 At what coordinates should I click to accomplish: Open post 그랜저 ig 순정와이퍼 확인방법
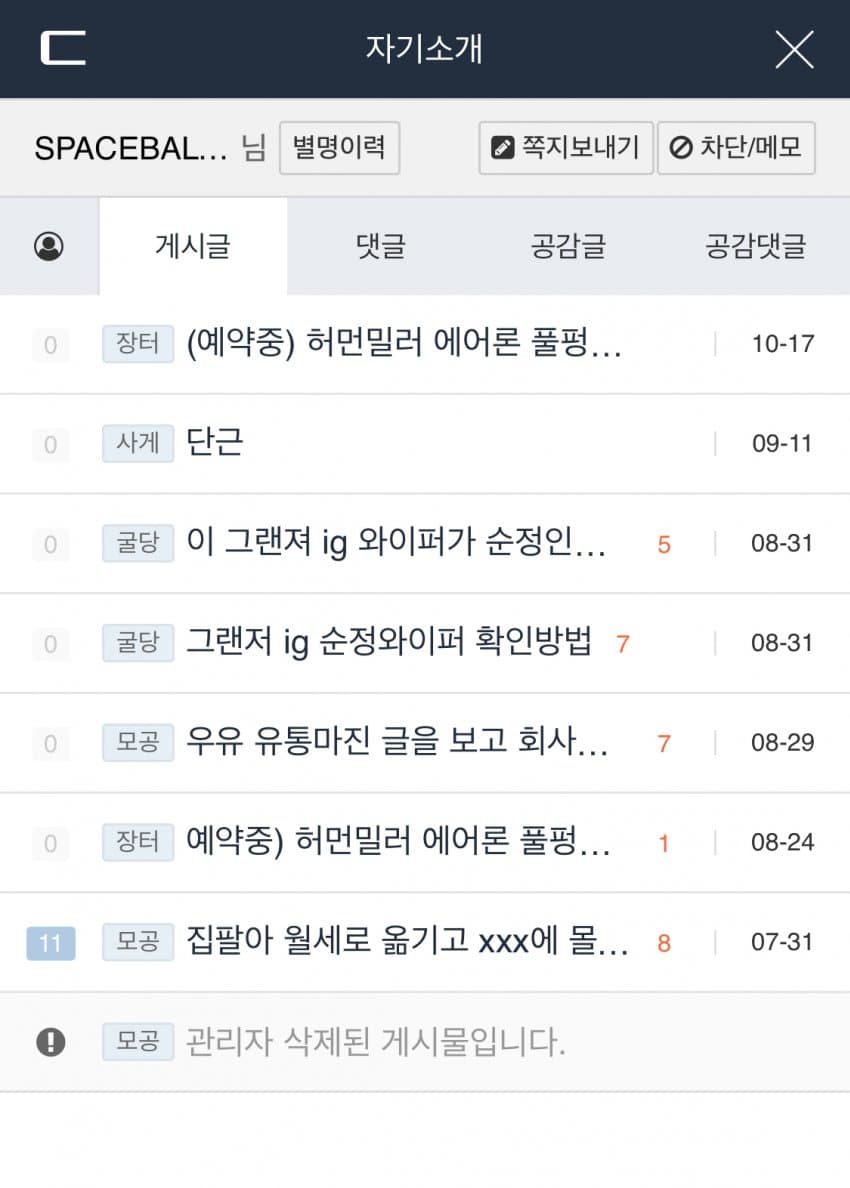click(390, 642)
